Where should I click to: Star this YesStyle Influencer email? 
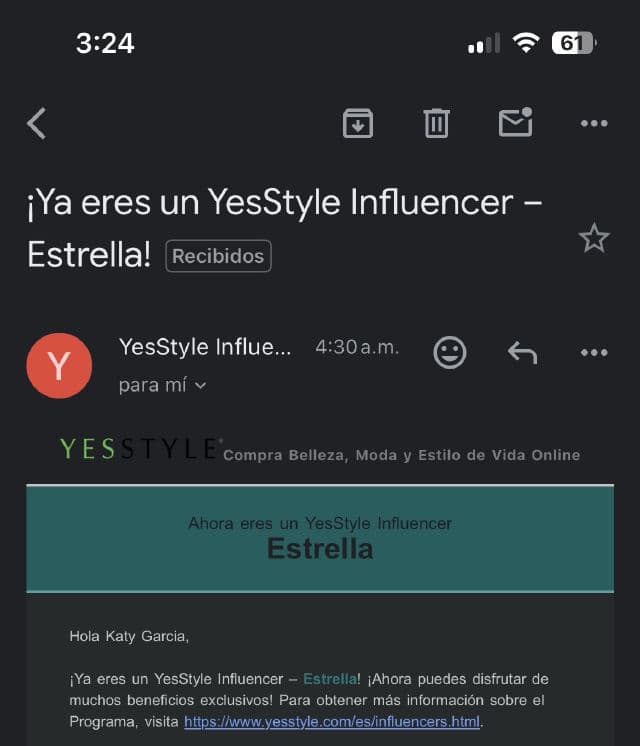[x=594, y=238]
